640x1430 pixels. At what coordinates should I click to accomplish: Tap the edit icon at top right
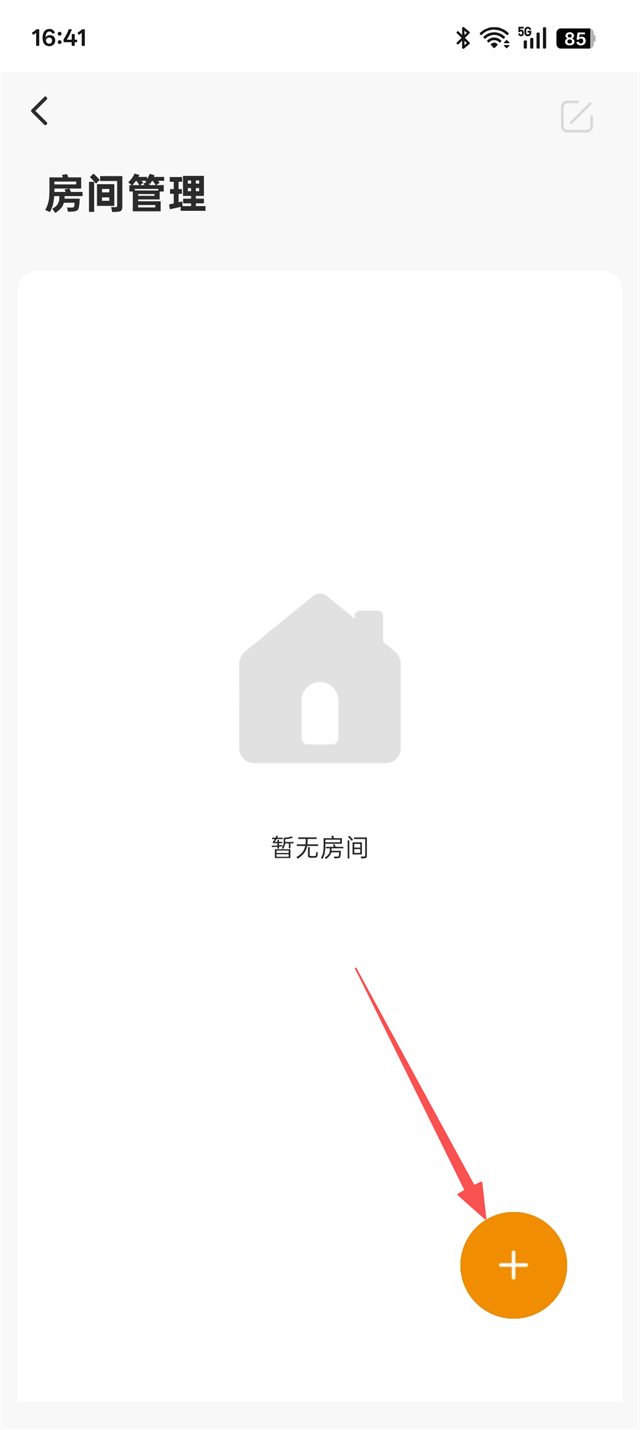(577, 116)
